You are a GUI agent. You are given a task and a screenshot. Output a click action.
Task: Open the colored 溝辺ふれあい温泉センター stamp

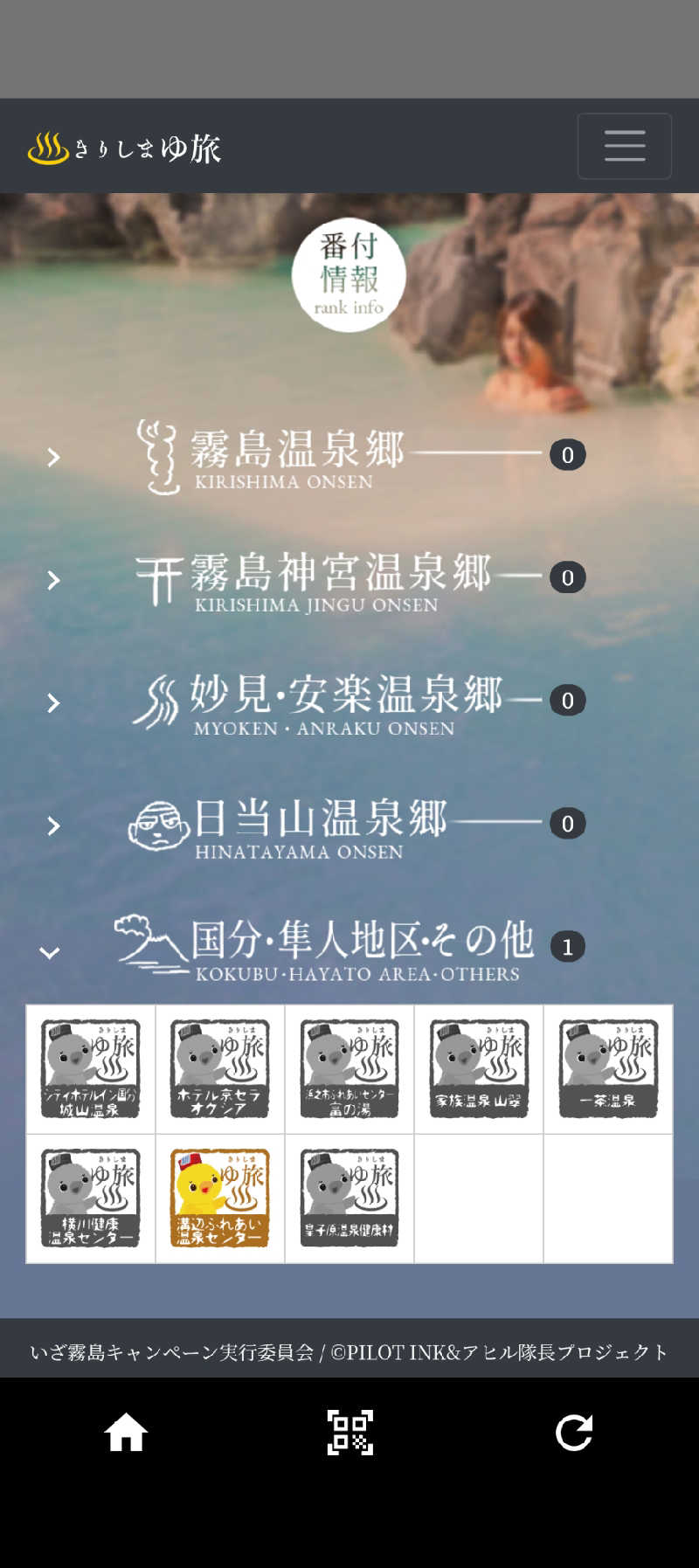pos(220,1198)
